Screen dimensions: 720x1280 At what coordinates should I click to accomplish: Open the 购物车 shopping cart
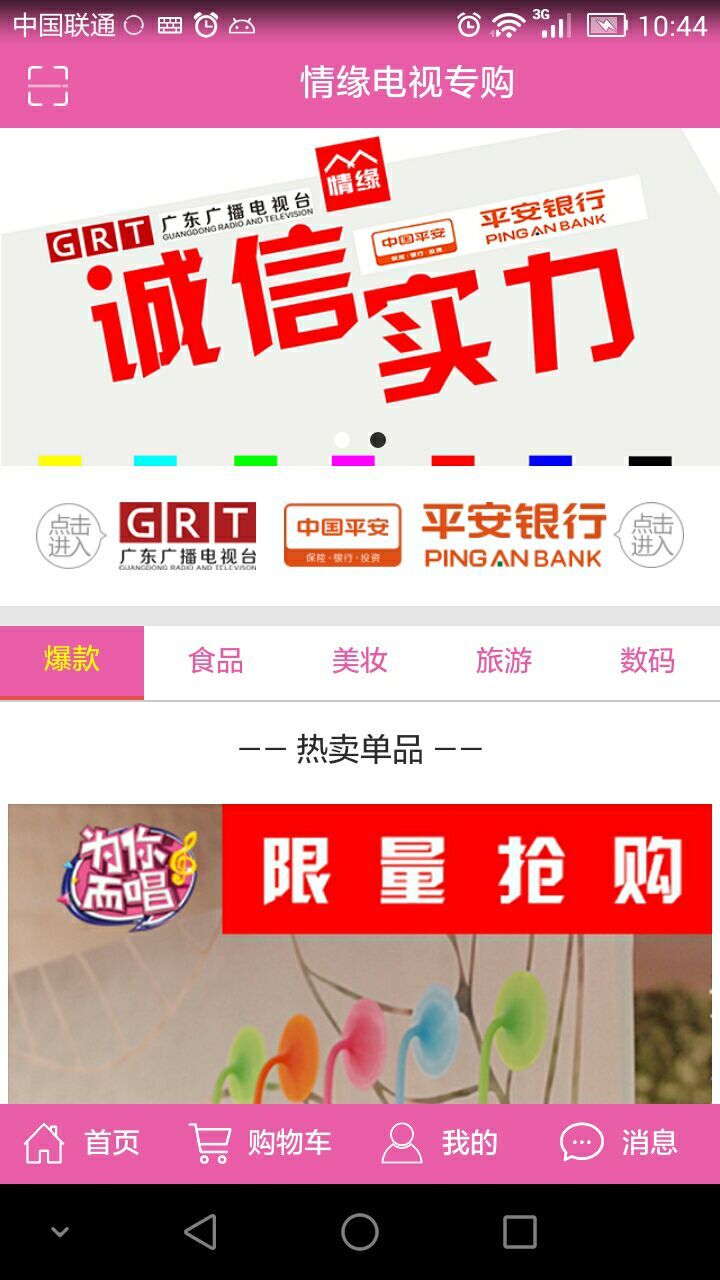(260, 1143)
